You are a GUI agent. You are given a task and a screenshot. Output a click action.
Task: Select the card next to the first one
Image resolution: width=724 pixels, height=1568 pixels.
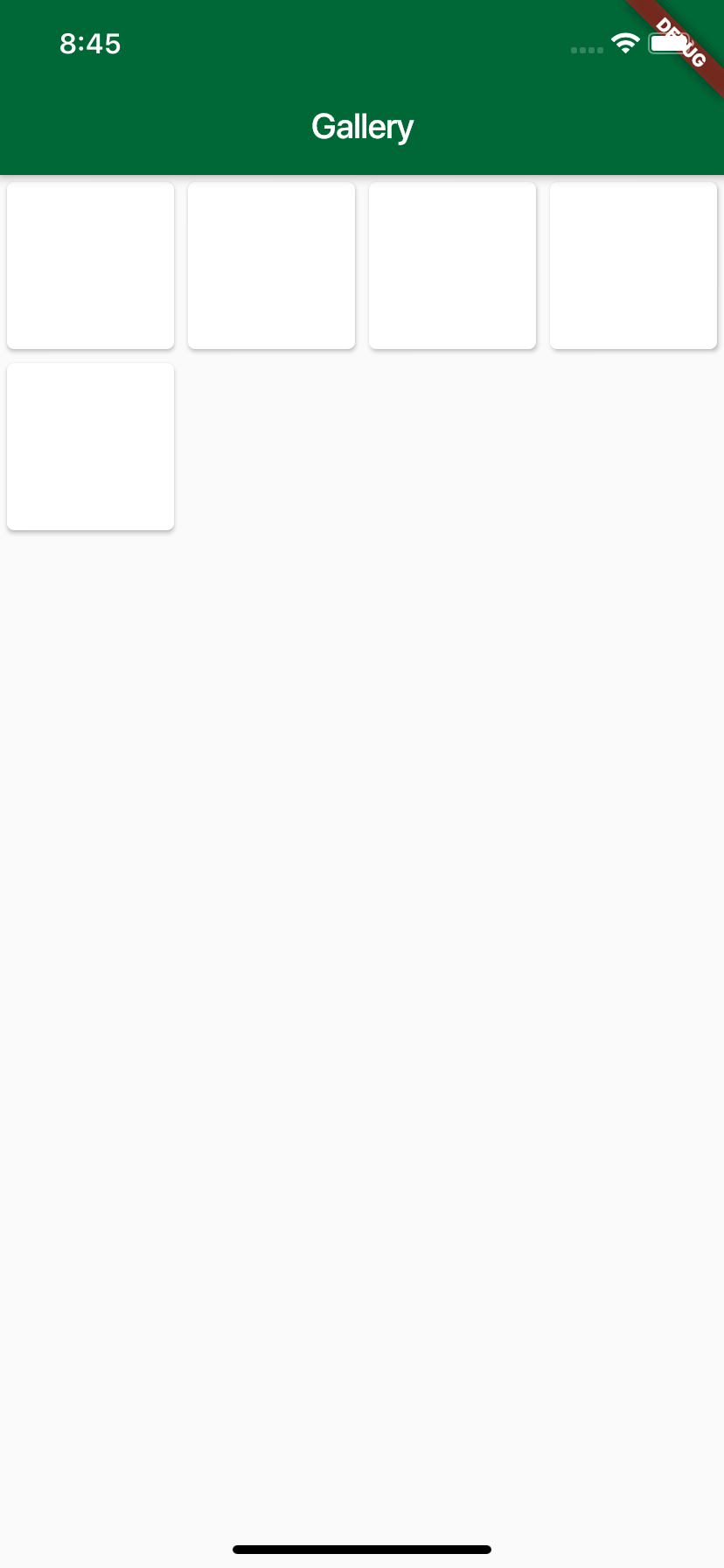271,265
